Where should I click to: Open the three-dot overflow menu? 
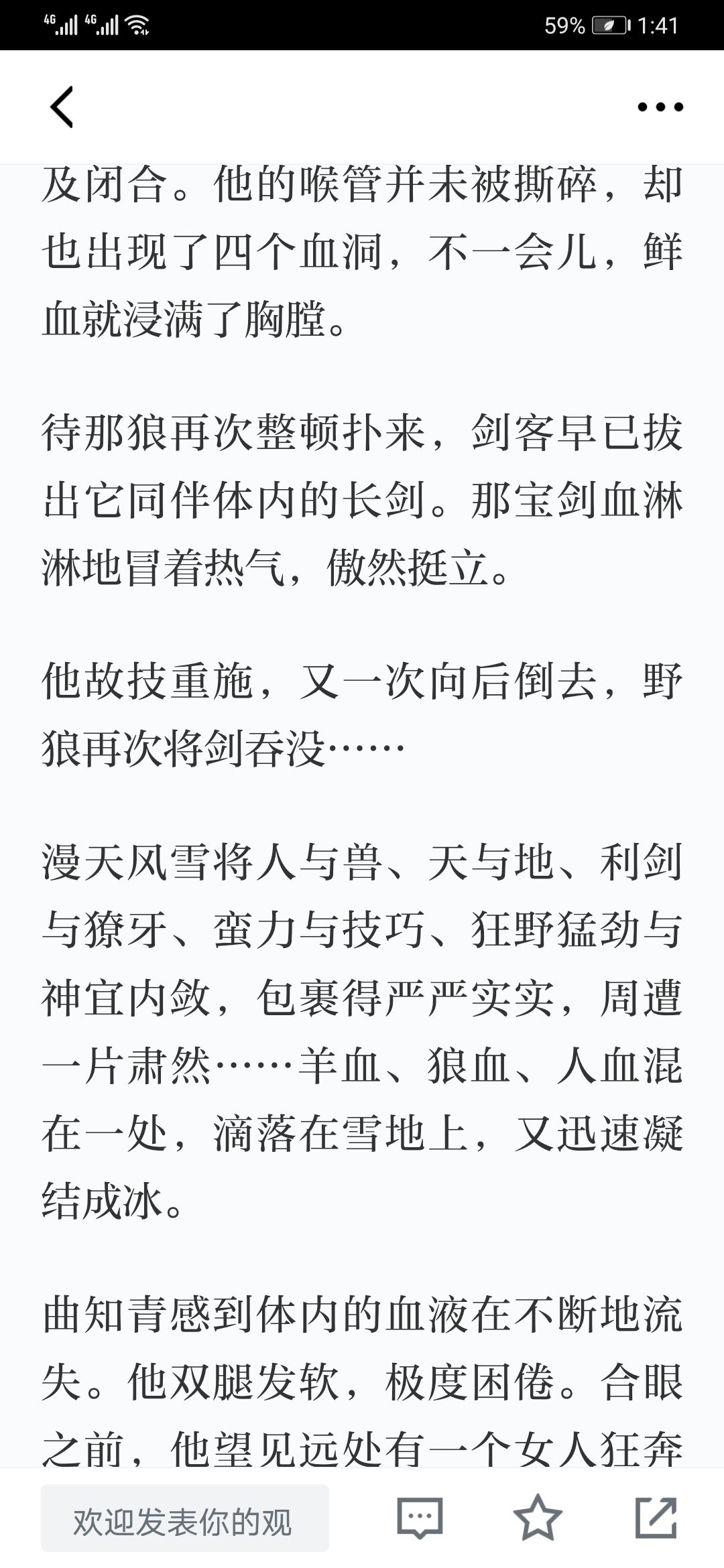coord(660,107)
